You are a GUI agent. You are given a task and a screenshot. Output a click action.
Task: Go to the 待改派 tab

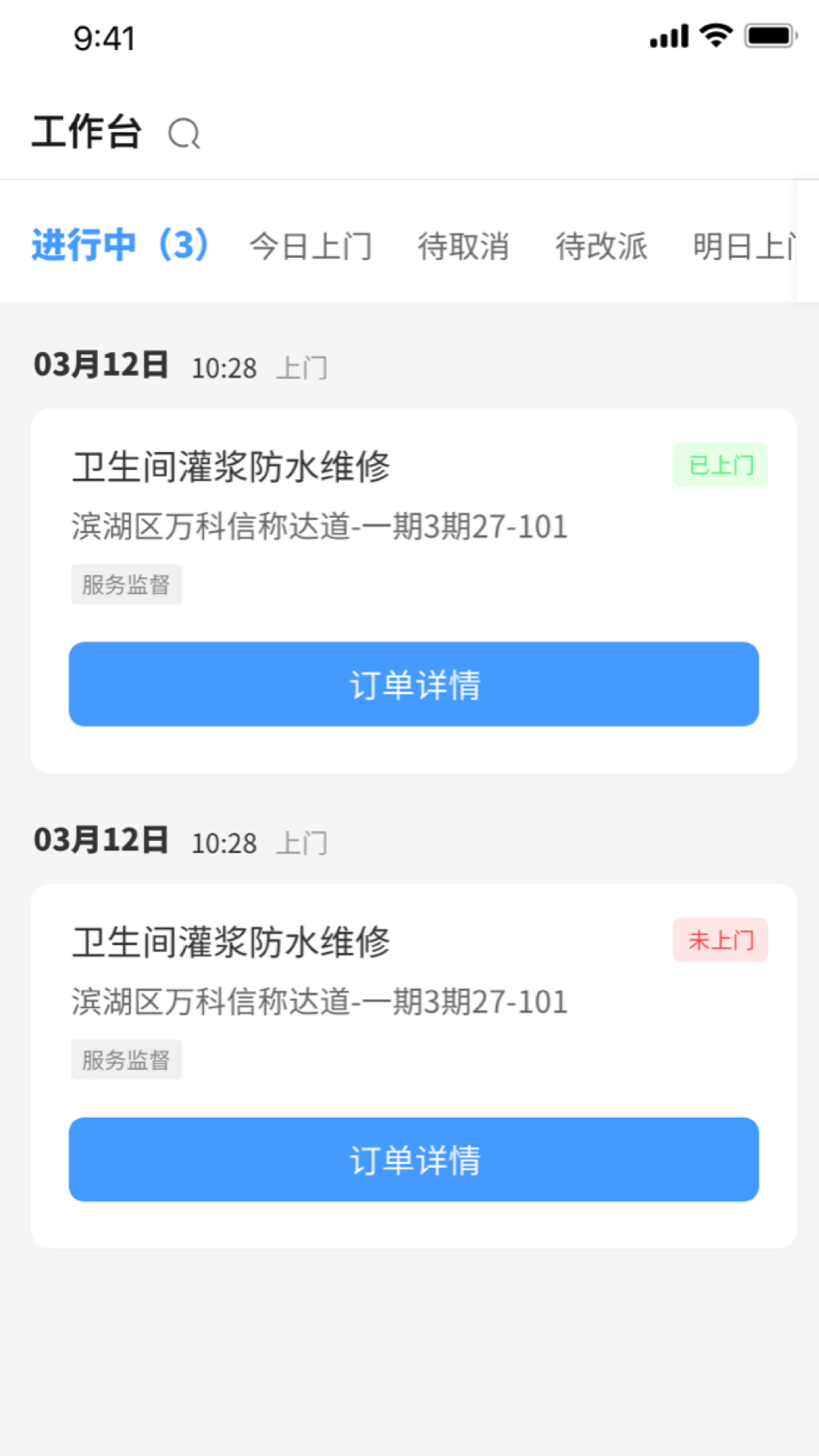click(601, 246)
